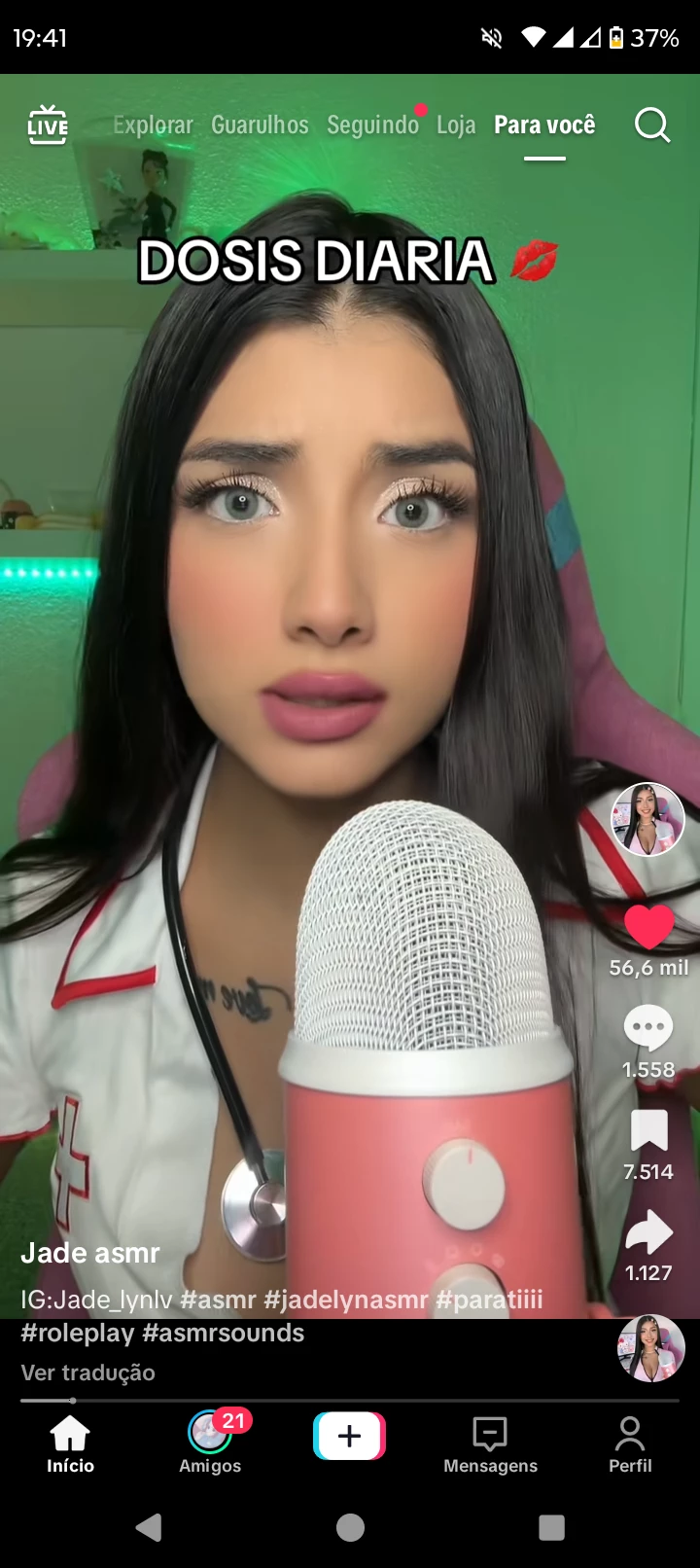
Task: Open Jade asmr username
Action: (x=90, y=1253)
